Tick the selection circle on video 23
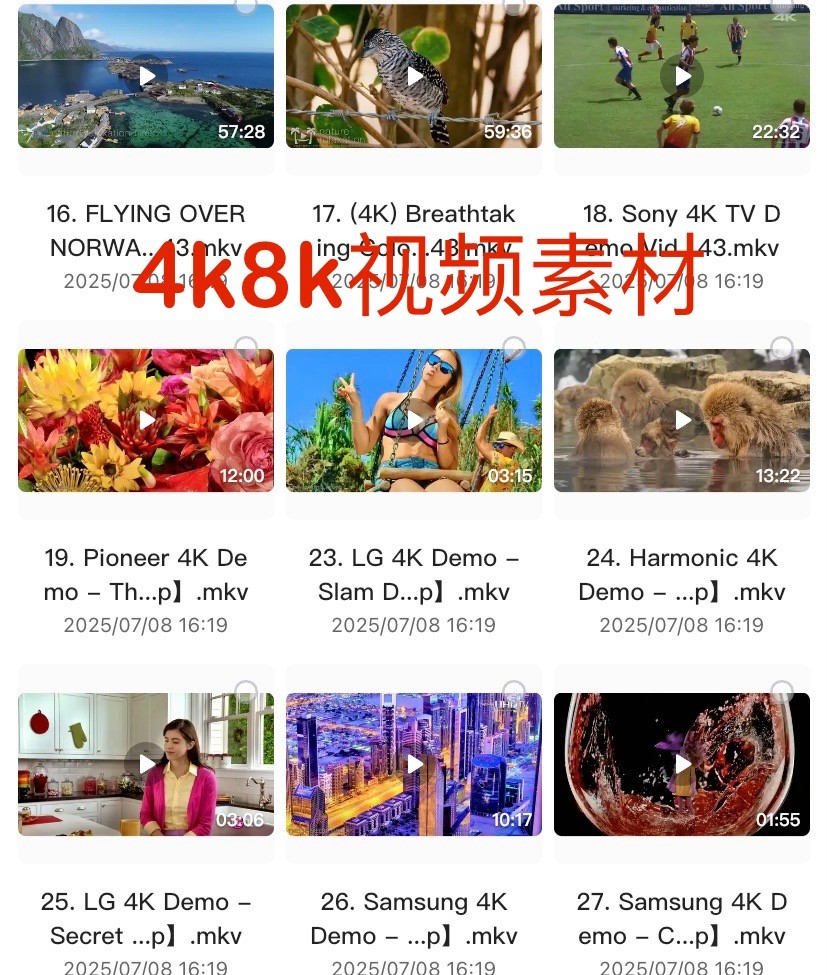This screenshot has width=827, height=975. click(514, 348)
